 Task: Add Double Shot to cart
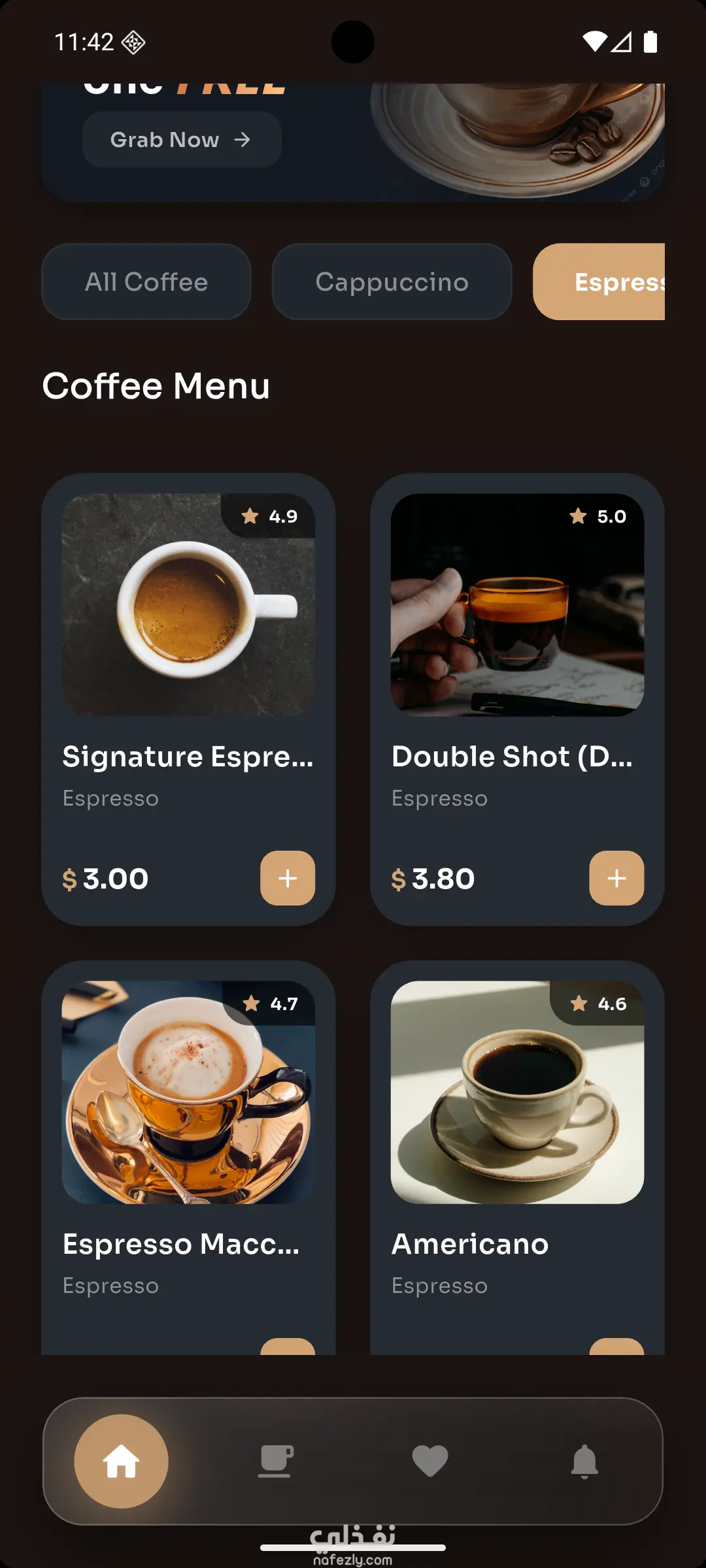[616, 878]
